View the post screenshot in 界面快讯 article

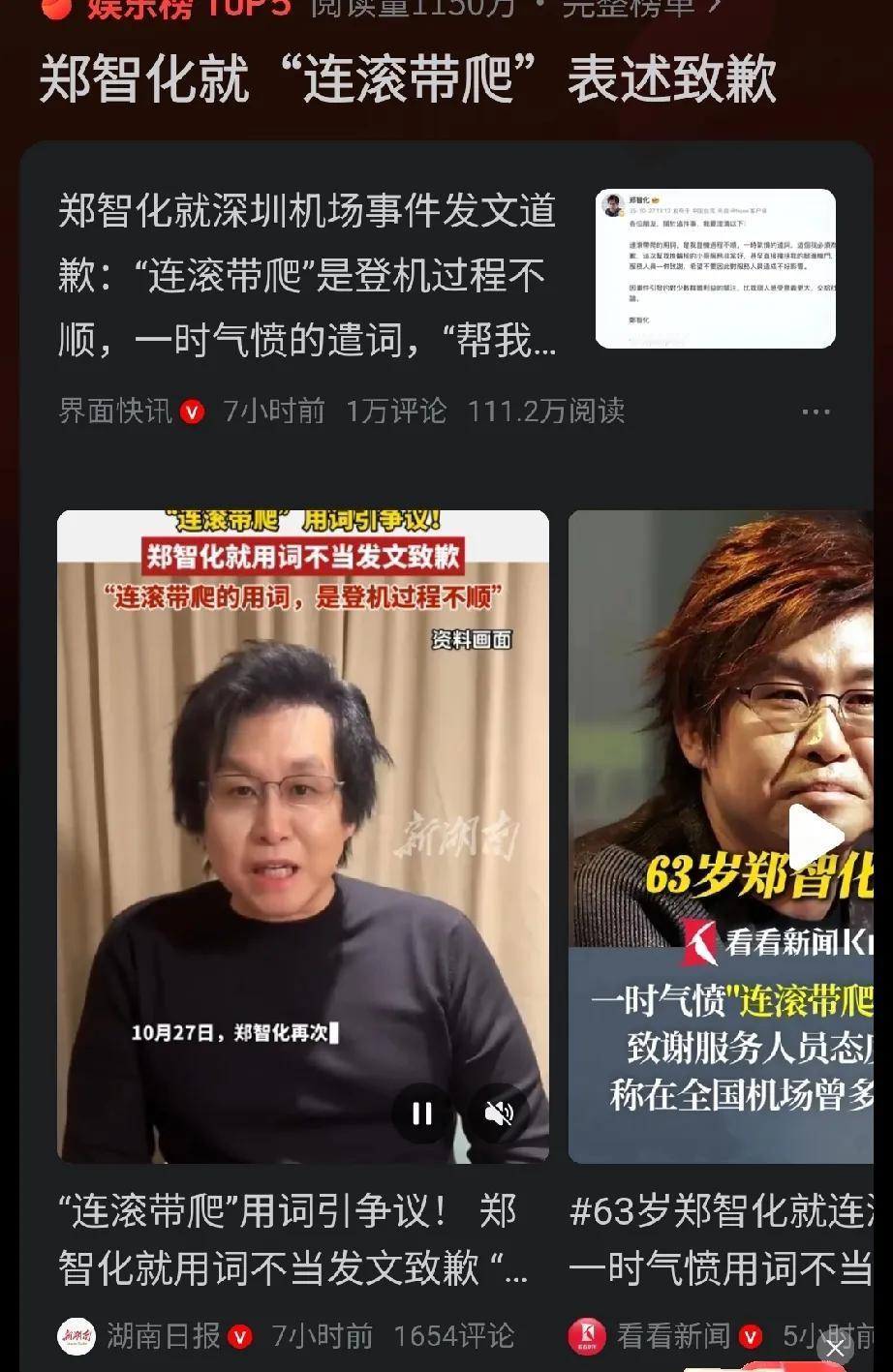pos(715,268)
